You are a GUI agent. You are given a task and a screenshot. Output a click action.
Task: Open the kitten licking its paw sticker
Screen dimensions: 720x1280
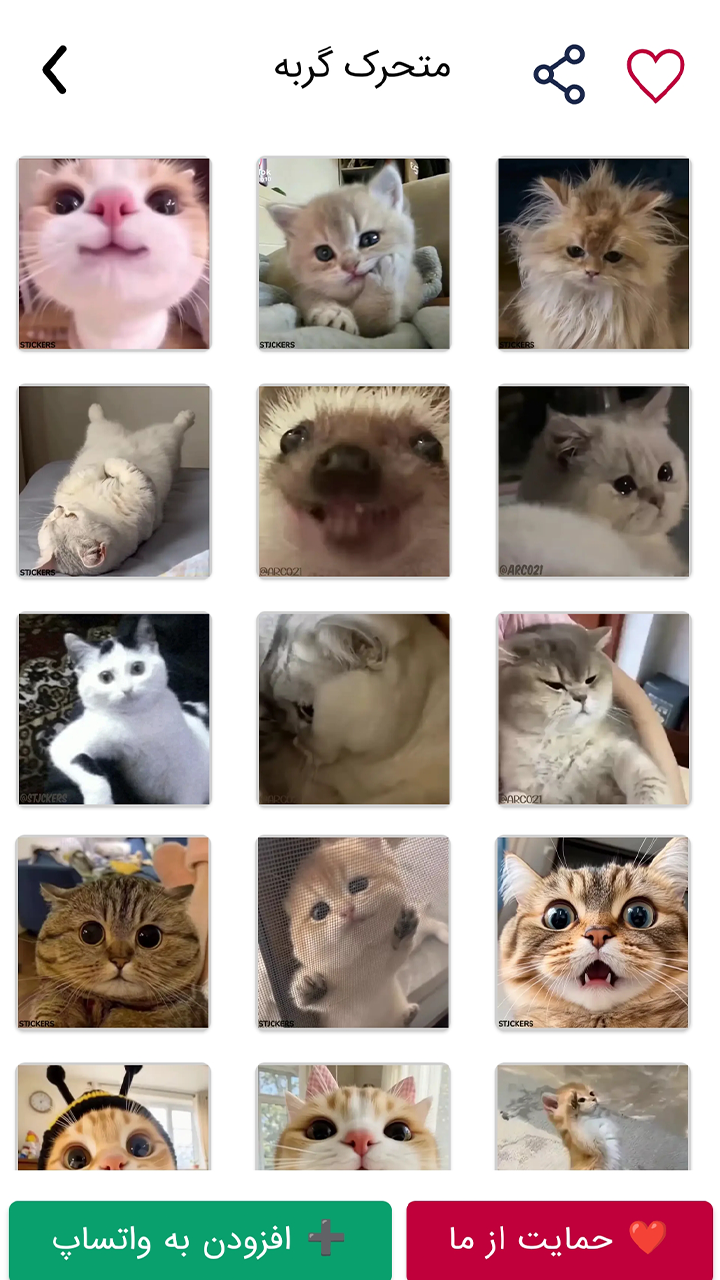(x=354, y=253)
